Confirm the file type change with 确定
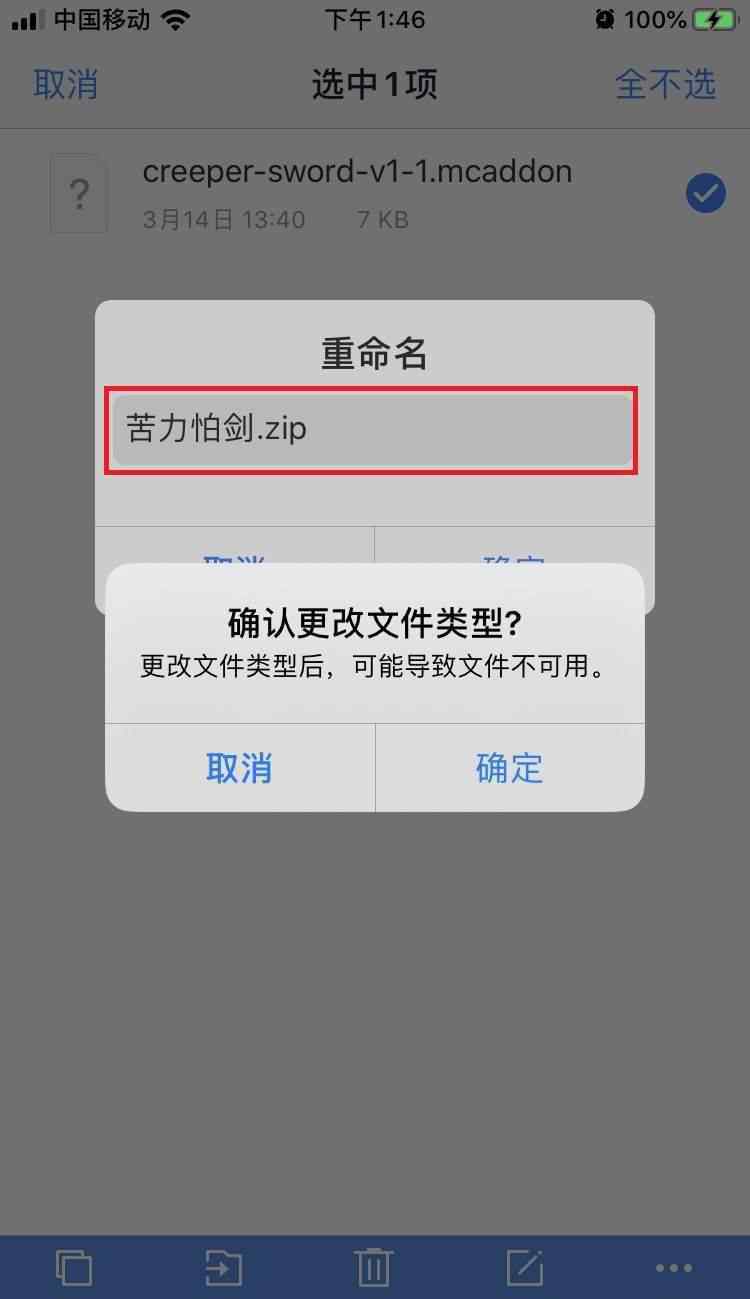The width and height of the screenshot is (750, 1299). point(509,768)
